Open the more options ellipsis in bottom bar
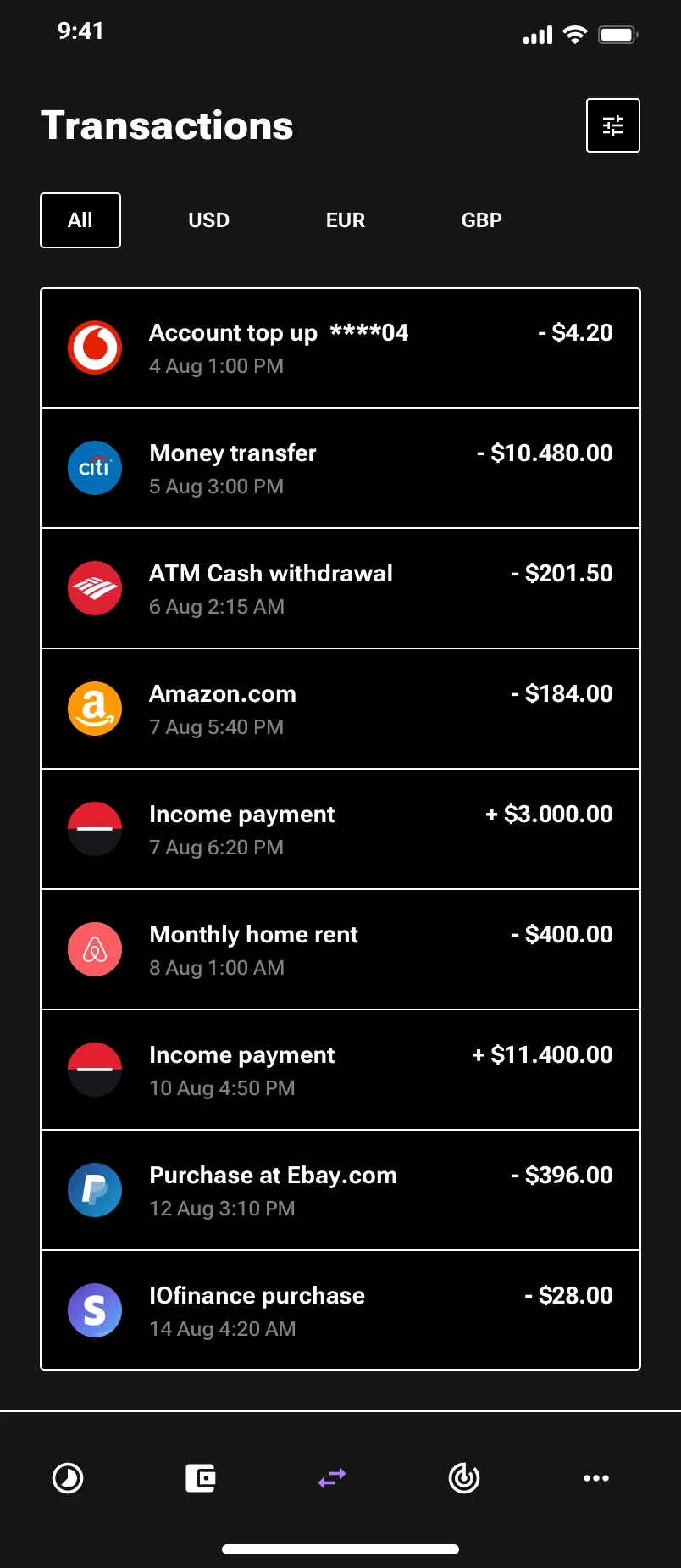 point(596,1477)
